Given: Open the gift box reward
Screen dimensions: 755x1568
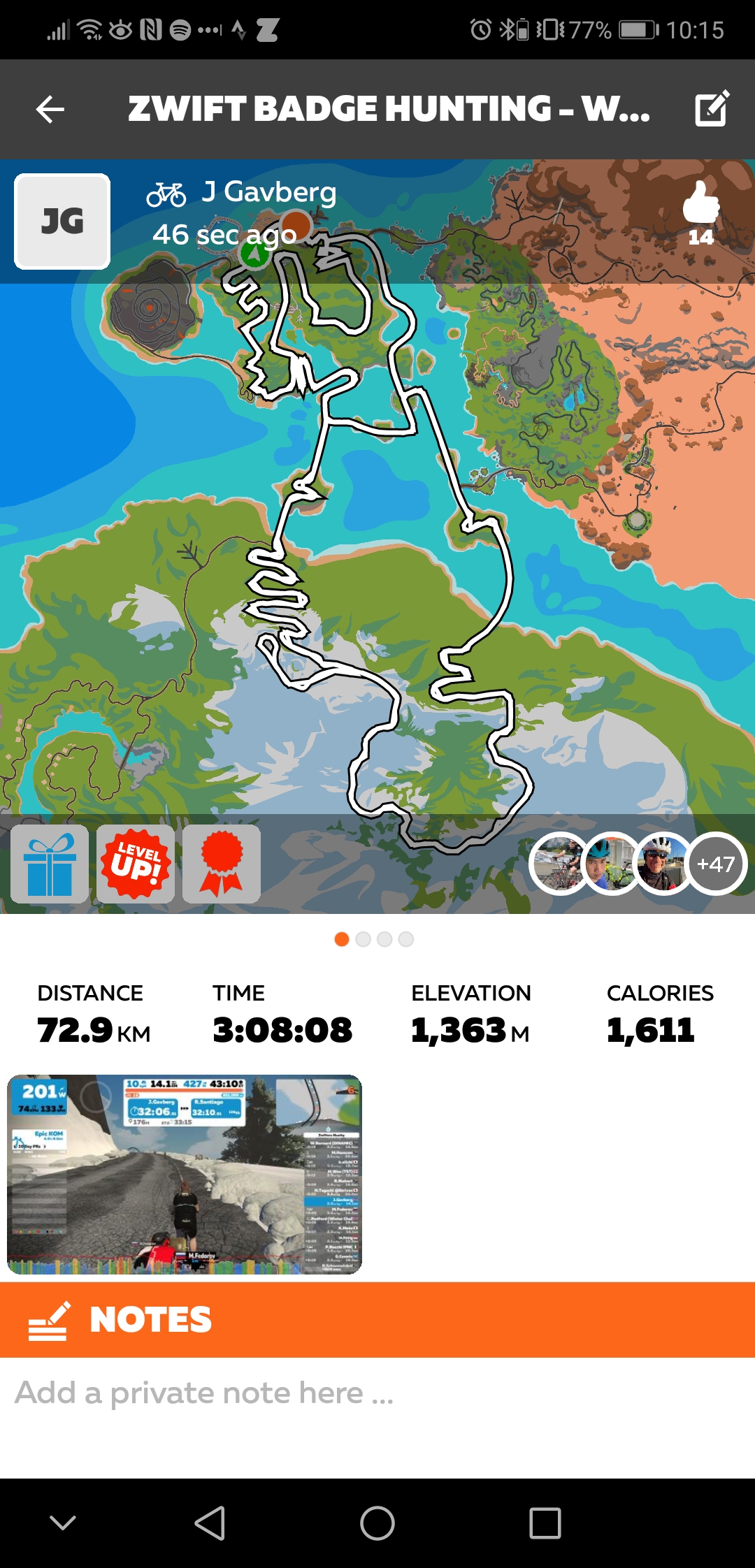Looking at the screenshot, I should tap(50, 864).
